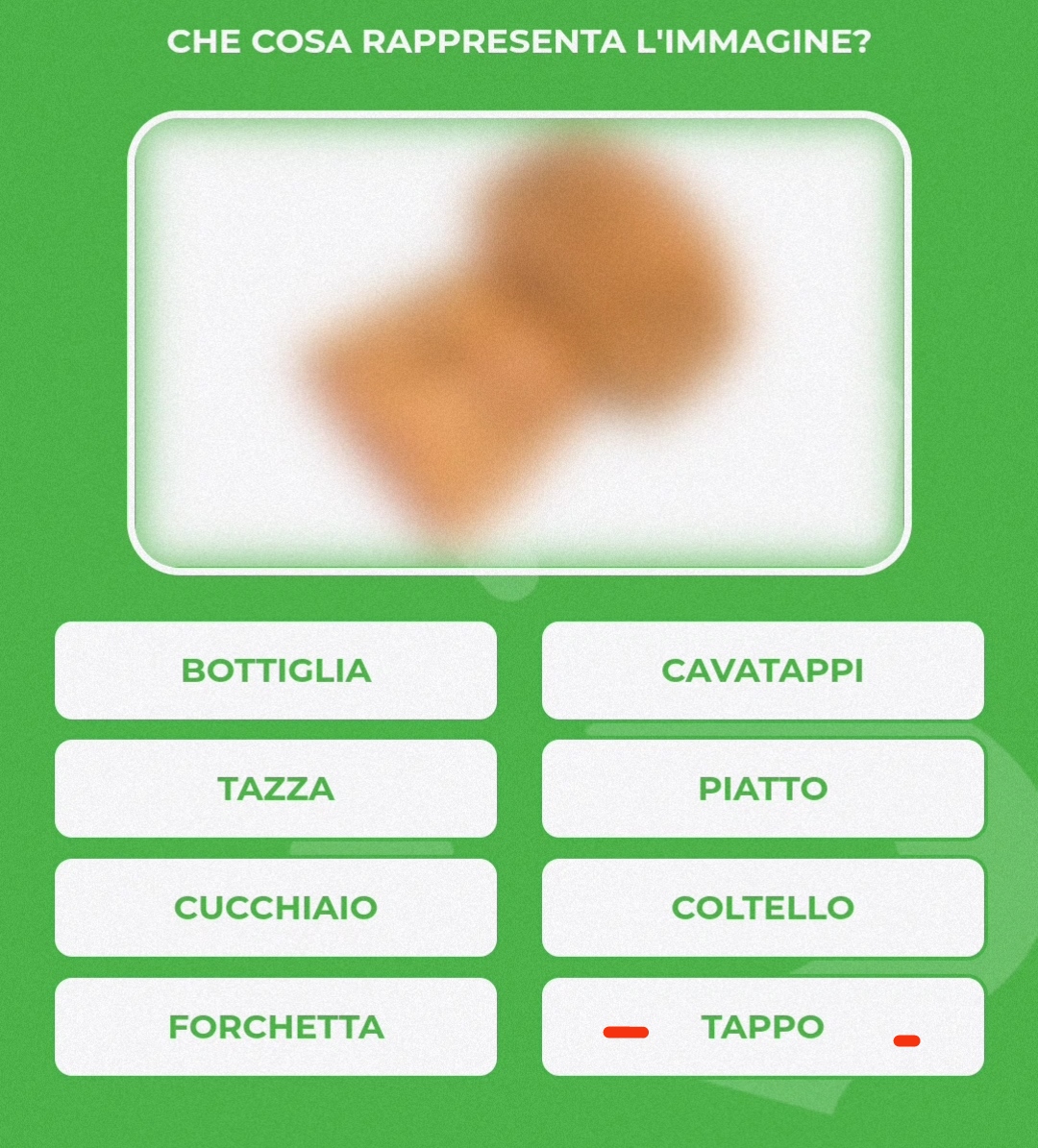Select the BOTTIGLIA answer
1038x1148 pixels.
(x=276, y=671)
